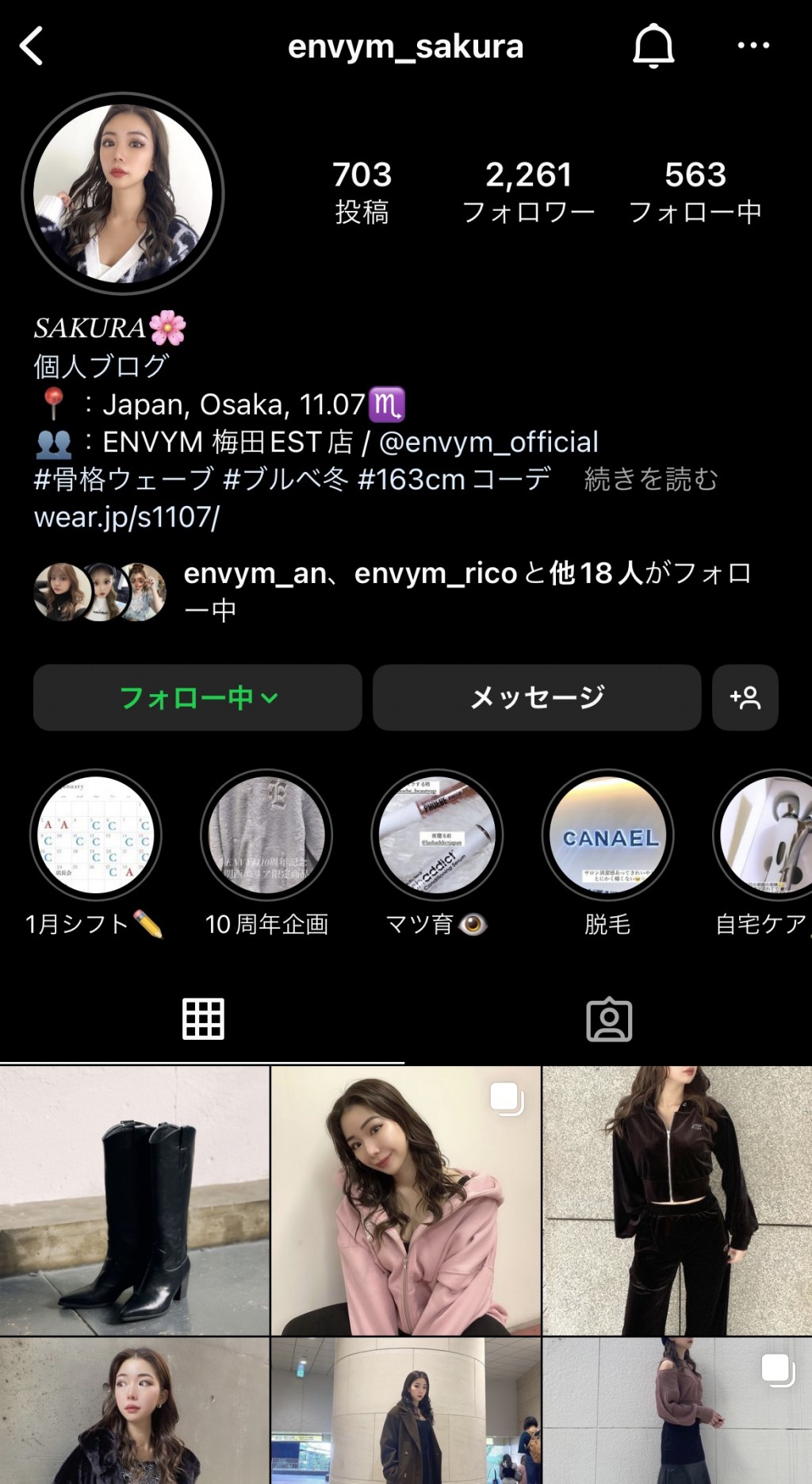Tap envym_an in followed-by list
This screenshot has width=812, height=1484.
point(252,575)
